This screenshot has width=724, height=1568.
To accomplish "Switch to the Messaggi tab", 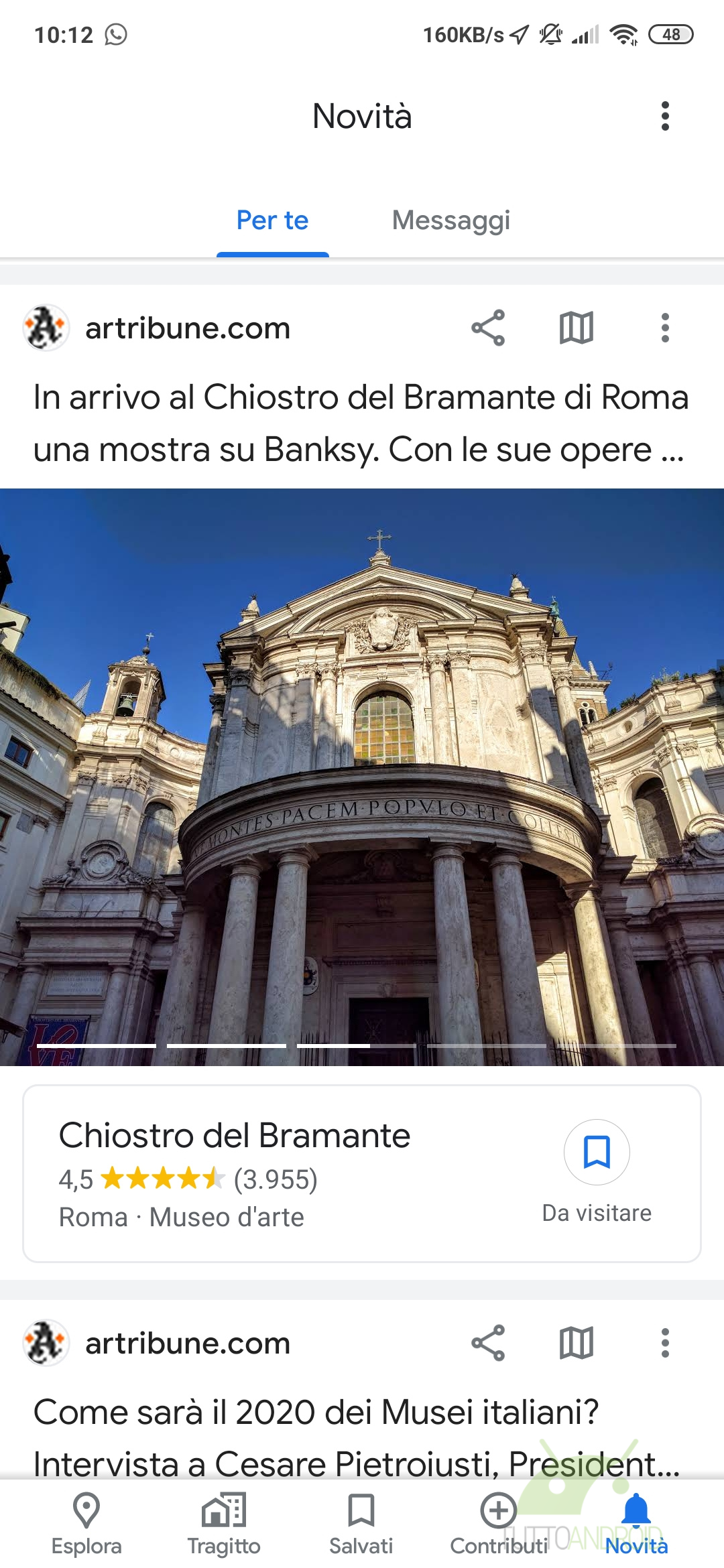I will 450,220.
